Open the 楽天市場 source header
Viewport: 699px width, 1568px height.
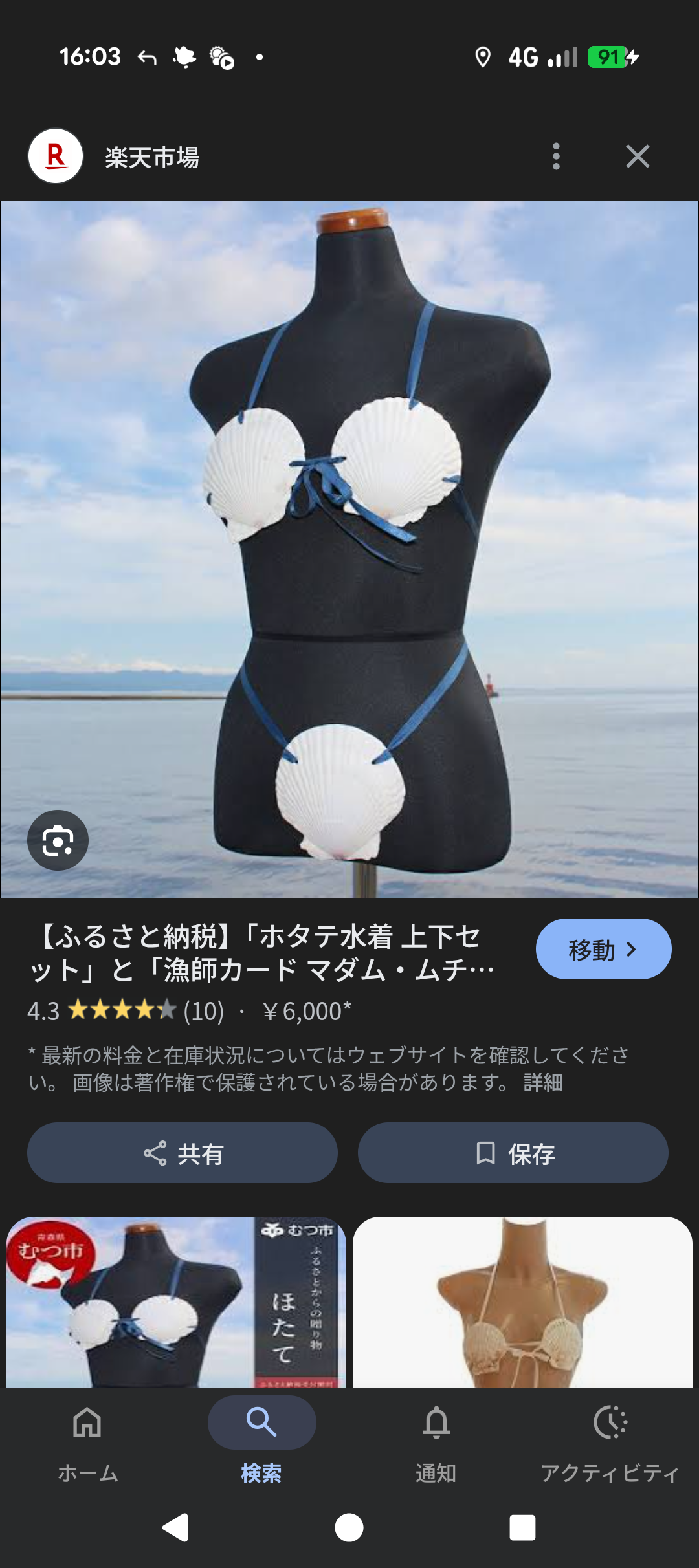click(151, 157)
